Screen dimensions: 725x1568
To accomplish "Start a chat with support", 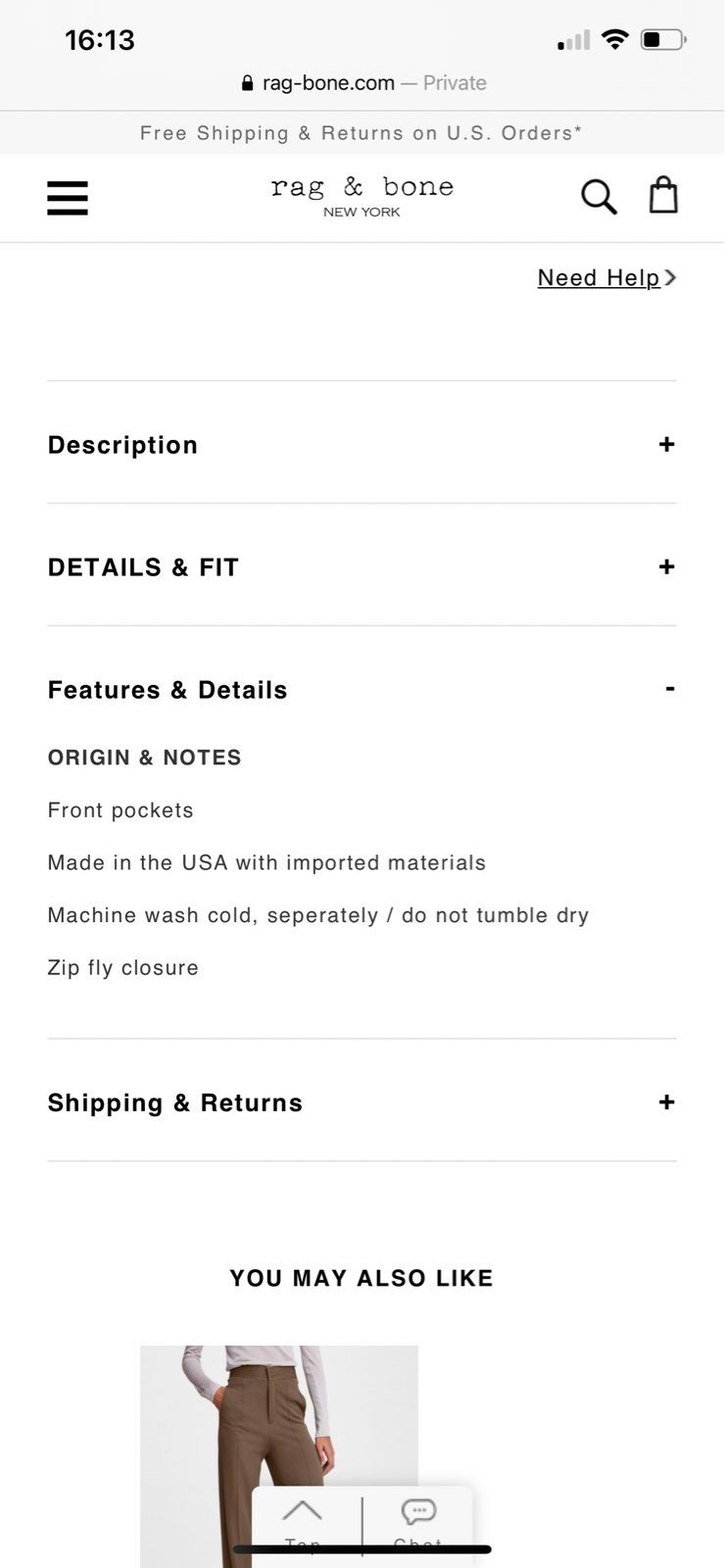I will [x=418, y=1523].
